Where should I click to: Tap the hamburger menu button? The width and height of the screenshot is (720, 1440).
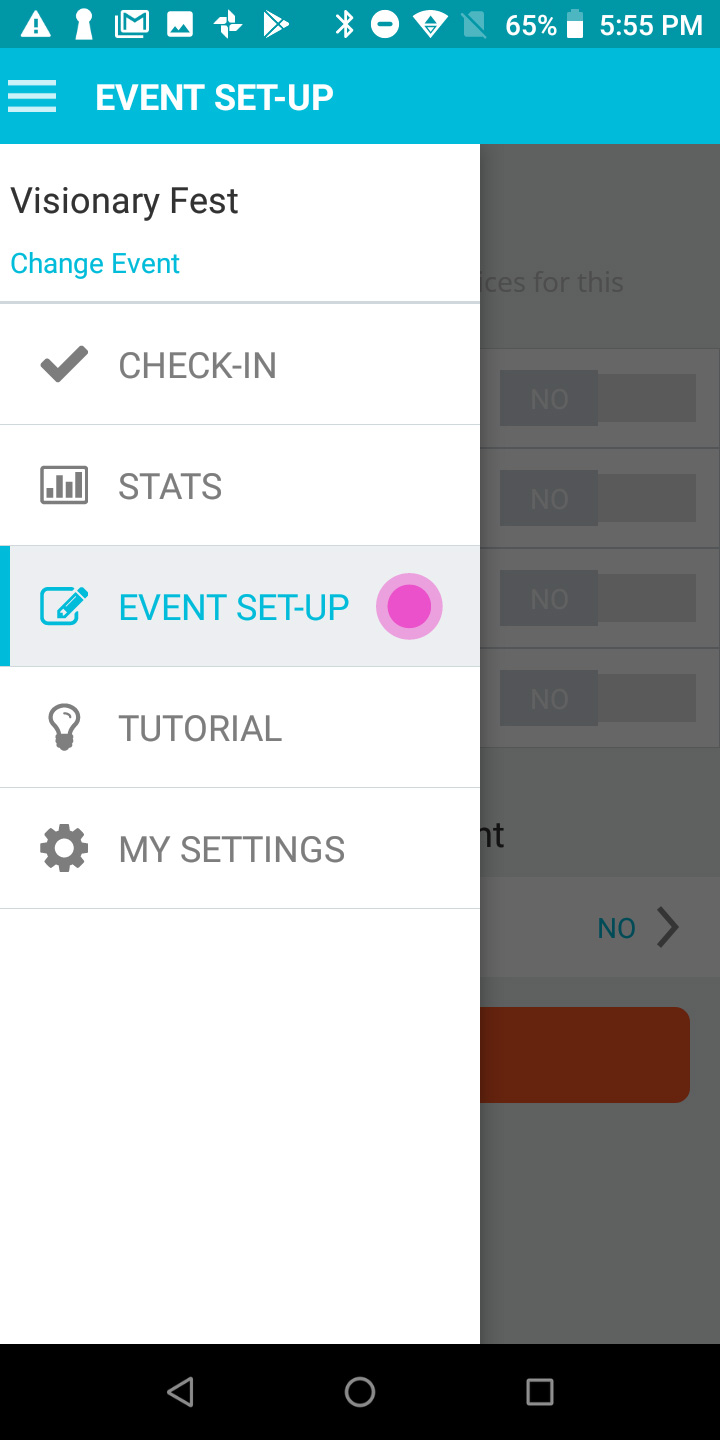pos(32,97)
